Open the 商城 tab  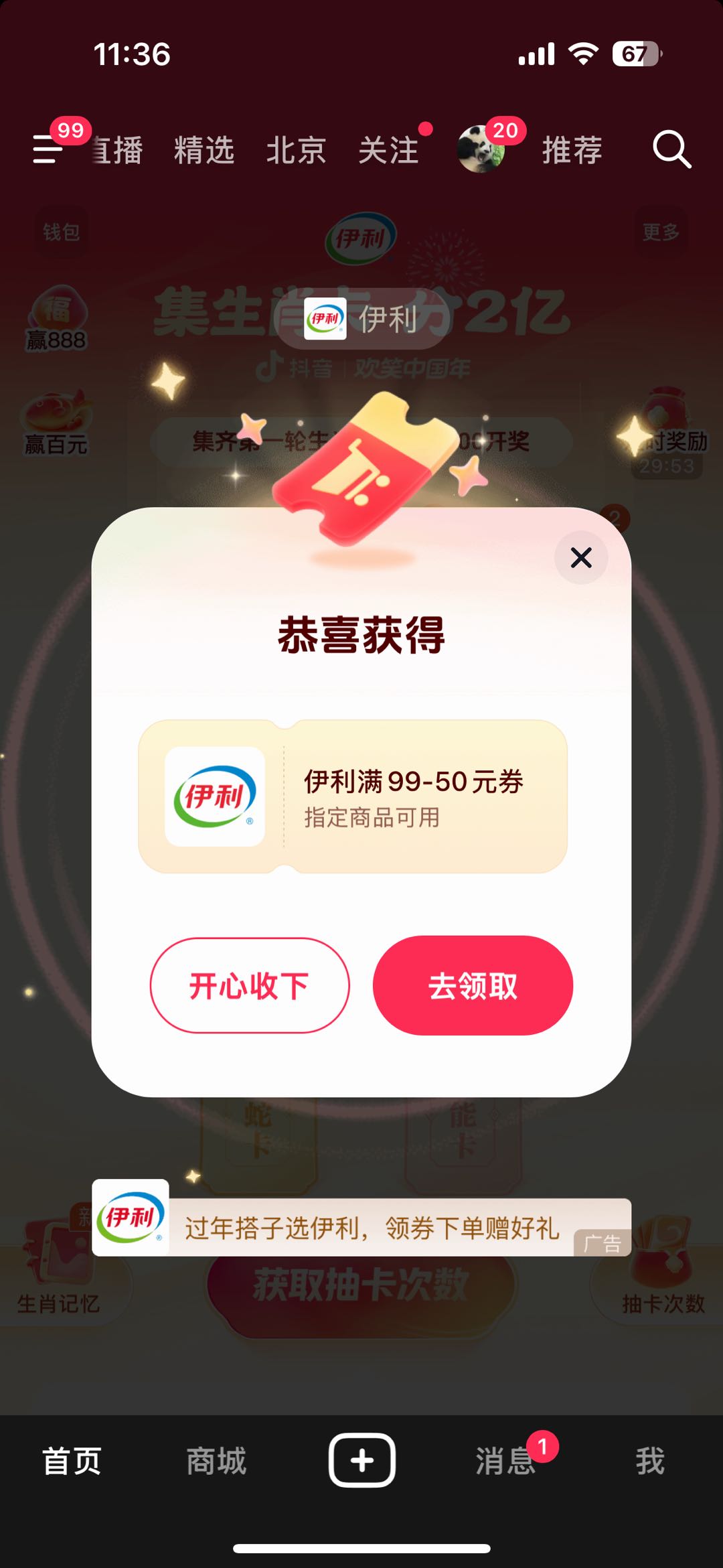(216, 1461)
